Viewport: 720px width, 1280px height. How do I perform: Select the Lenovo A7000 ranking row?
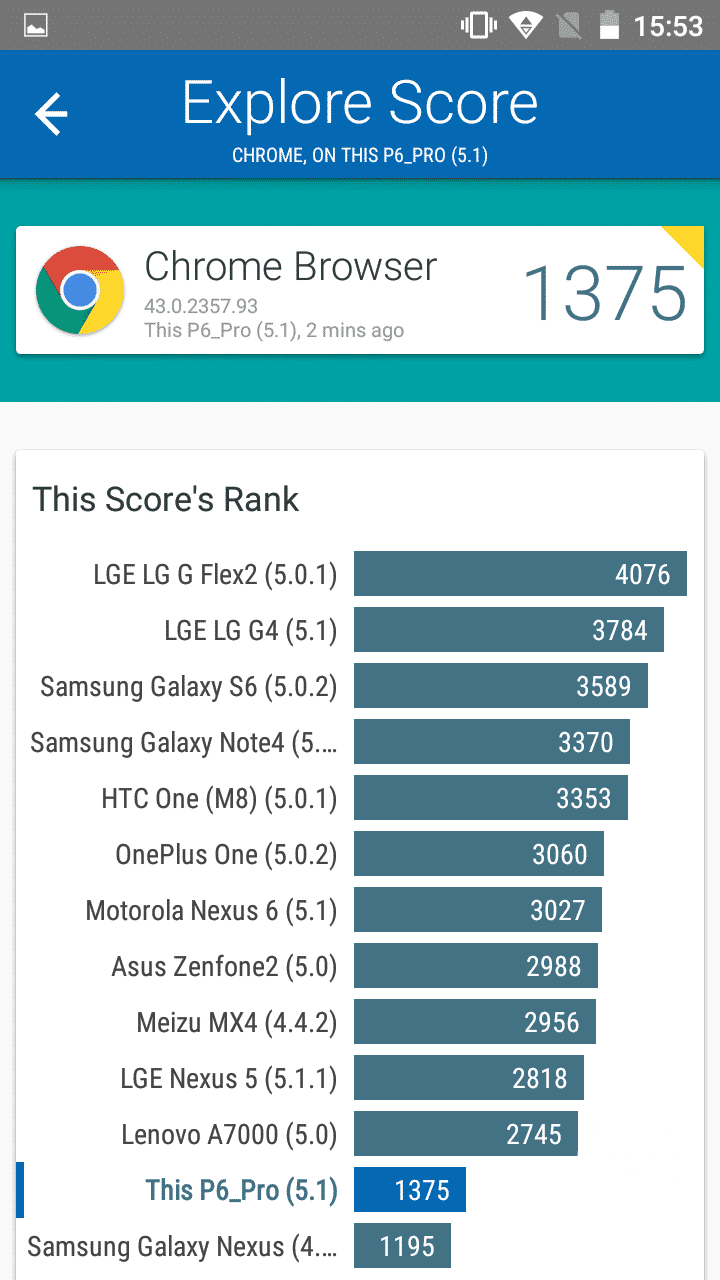pyautogui.click(x=360, y=1134)
